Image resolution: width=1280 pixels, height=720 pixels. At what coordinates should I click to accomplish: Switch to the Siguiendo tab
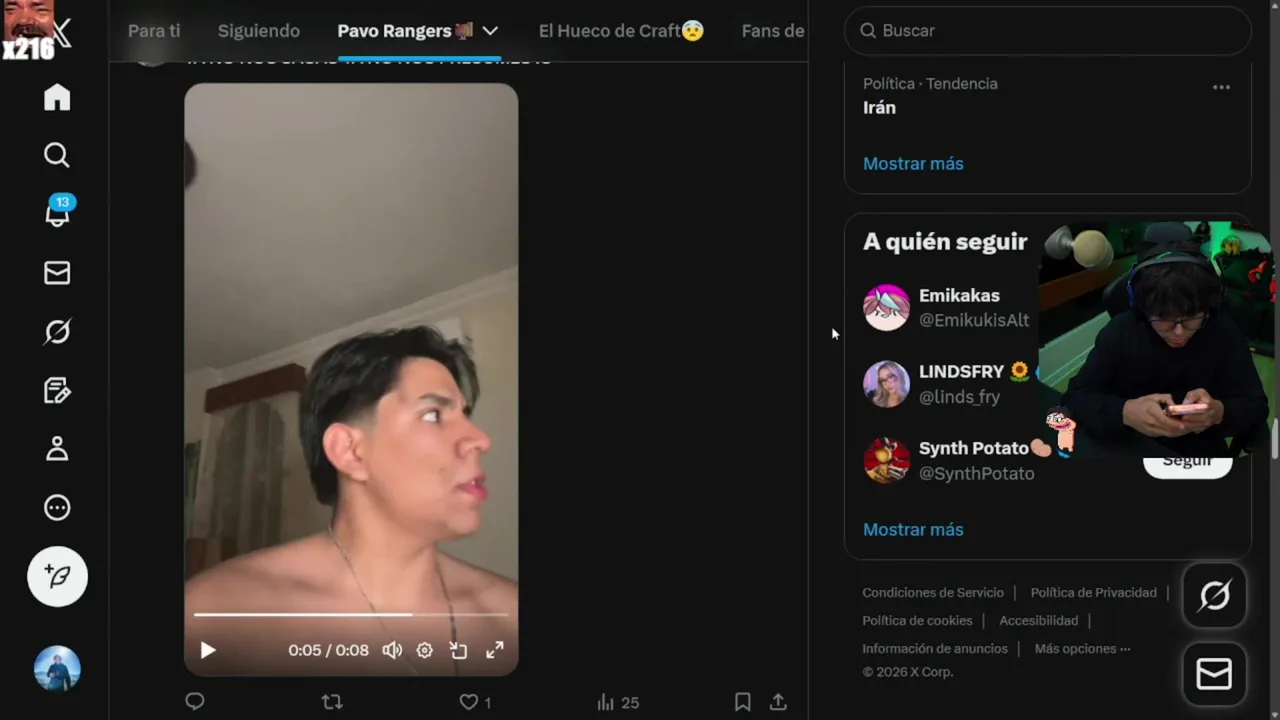[259, 31]
